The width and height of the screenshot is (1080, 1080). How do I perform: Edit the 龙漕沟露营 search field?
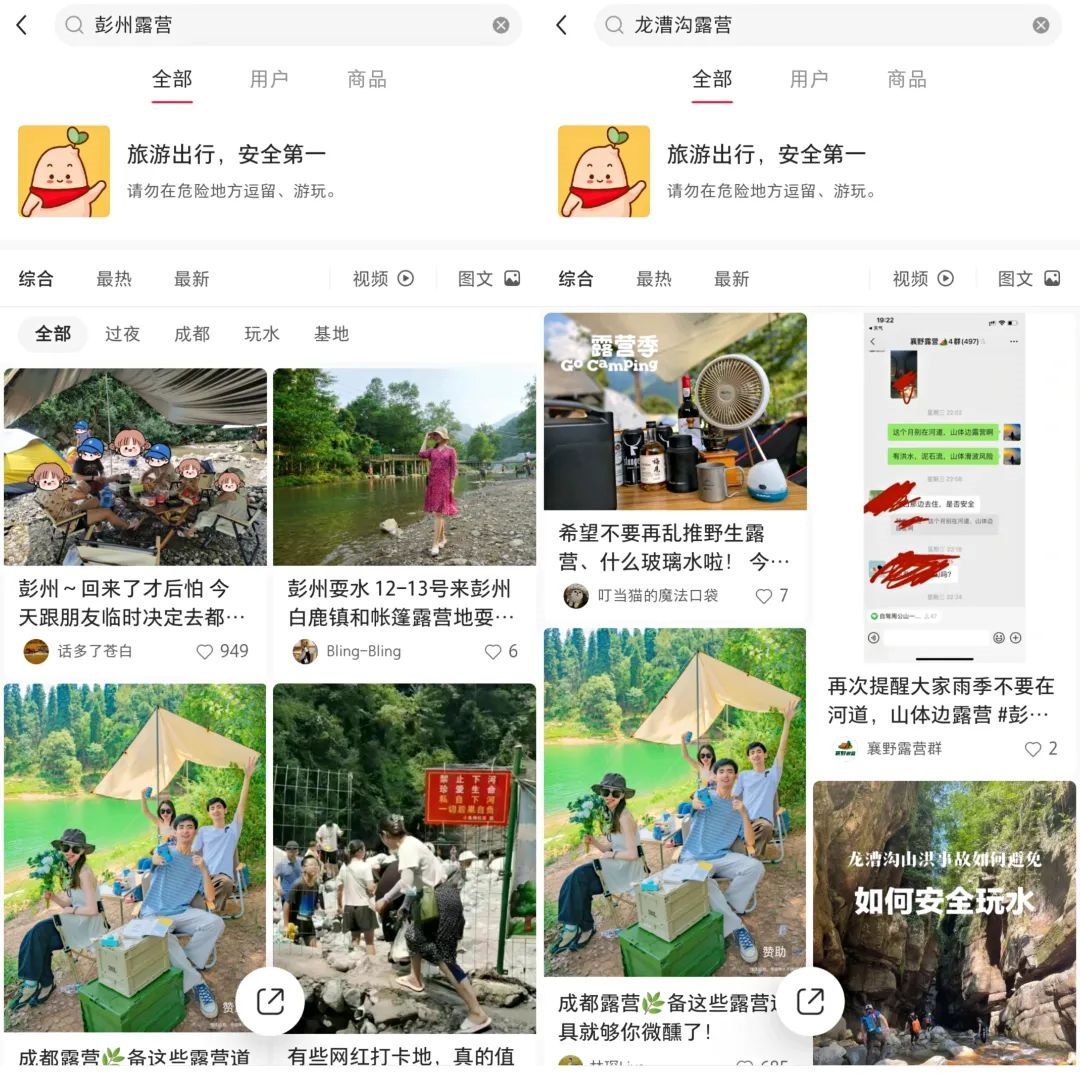[800, 25]
